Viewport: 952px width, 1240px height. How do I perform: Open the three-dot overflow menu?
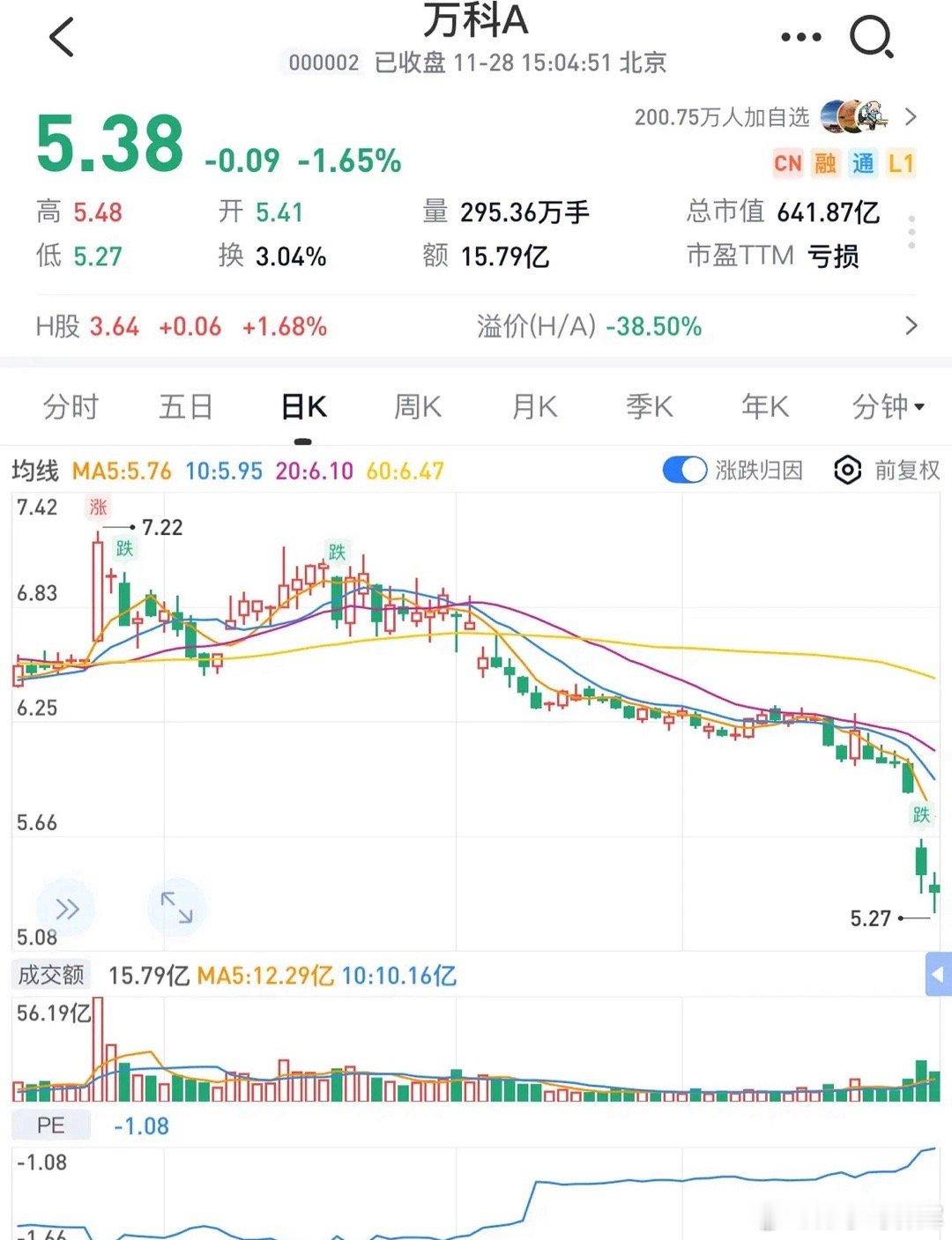[x=800, y=37]
